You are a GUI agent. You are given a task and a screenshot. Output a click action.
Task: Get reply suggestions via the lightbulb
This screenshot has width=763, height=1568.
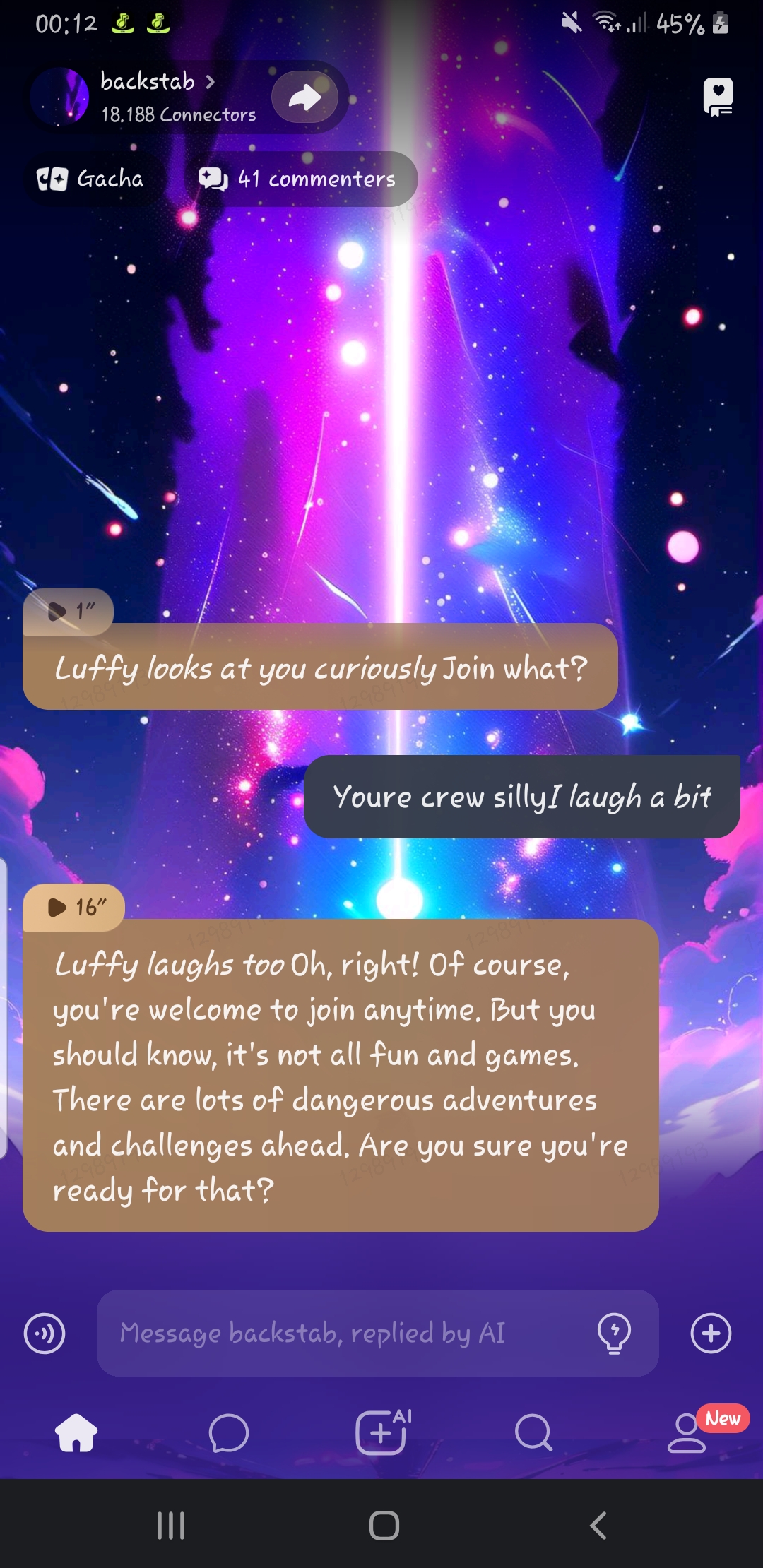click(614, 1334)
